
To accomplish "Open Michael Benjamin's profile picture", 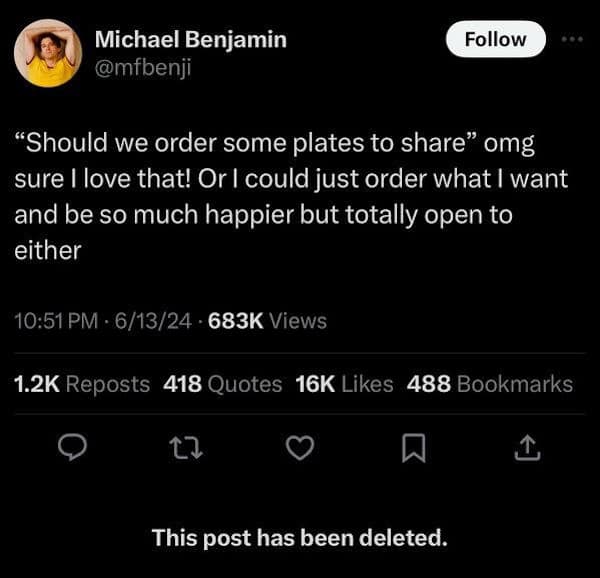I will (48, 52).
